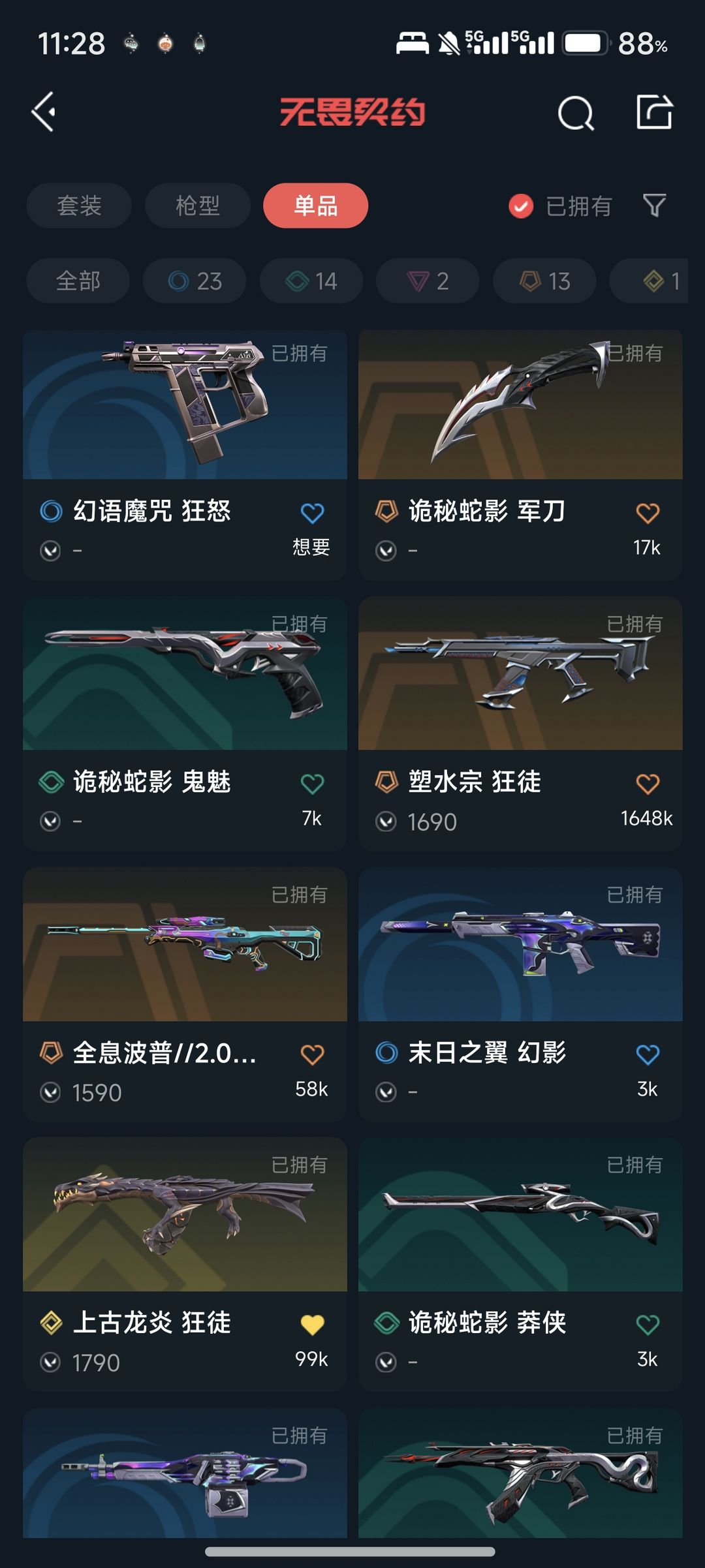
Task: Share this page via the share icon
Action: tap(654, 112)
